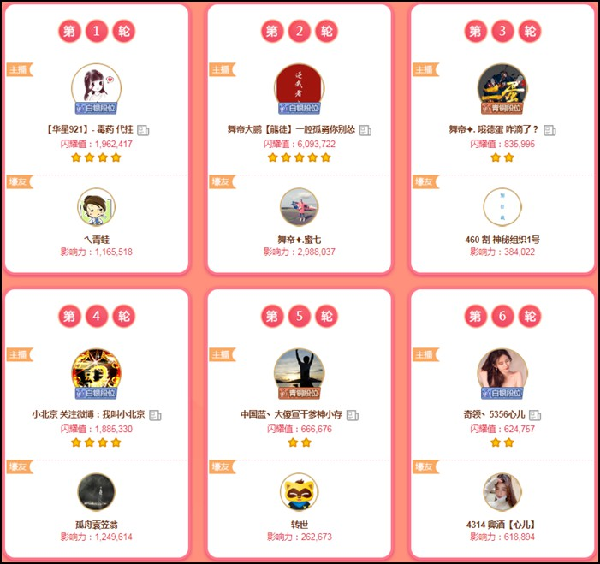
Task: Open the round 5 streamer's silhouette avatar
Action: coord(299,371)
